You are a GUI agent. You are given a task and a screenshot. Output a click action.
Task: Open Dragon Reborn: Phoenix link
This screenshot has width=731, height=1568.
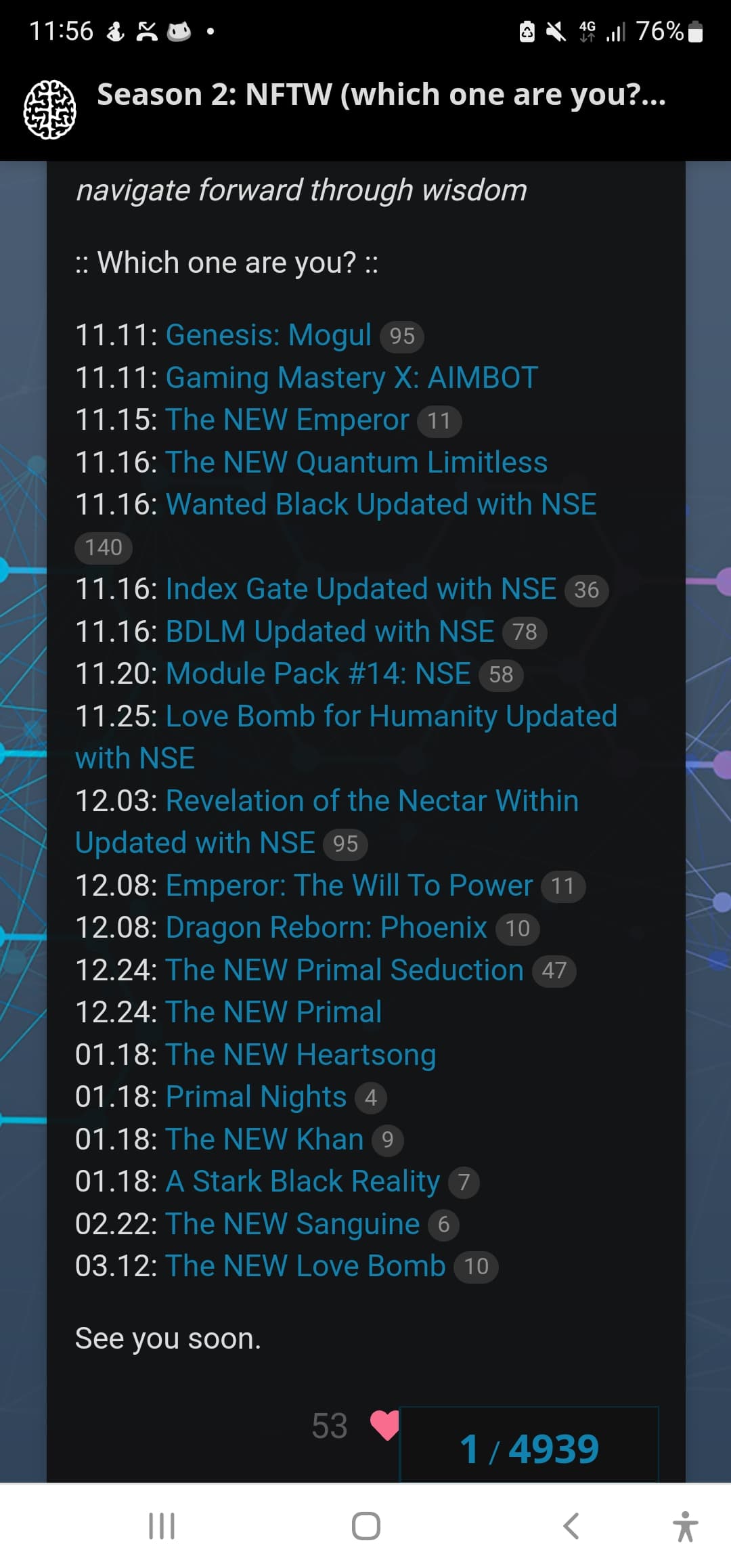click(x=326, y=928)
